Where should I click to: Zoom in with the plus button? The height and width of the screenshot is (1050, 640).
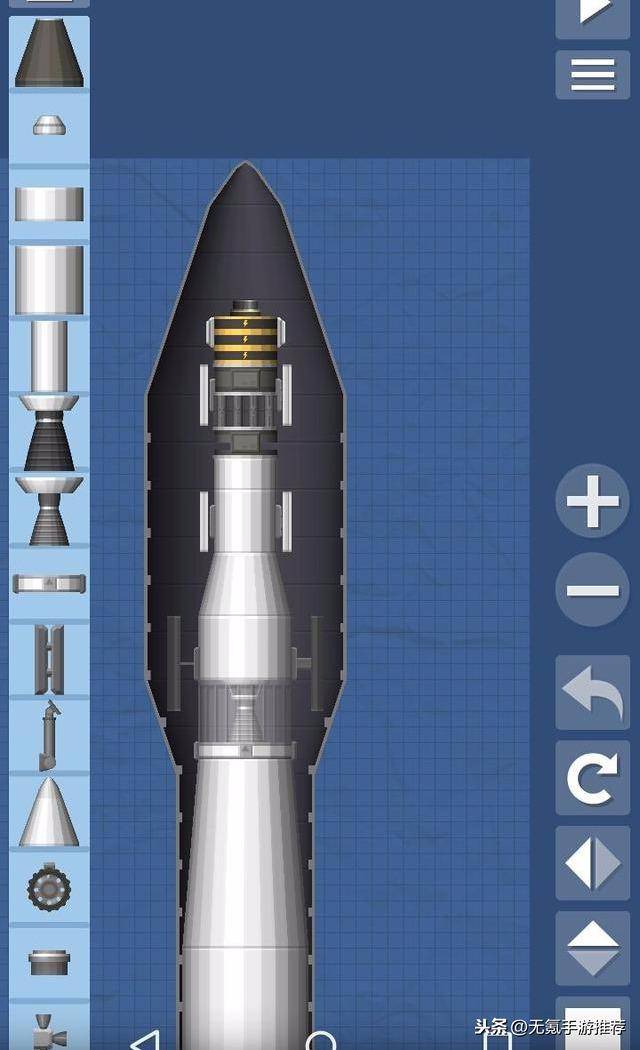[592, 500]
